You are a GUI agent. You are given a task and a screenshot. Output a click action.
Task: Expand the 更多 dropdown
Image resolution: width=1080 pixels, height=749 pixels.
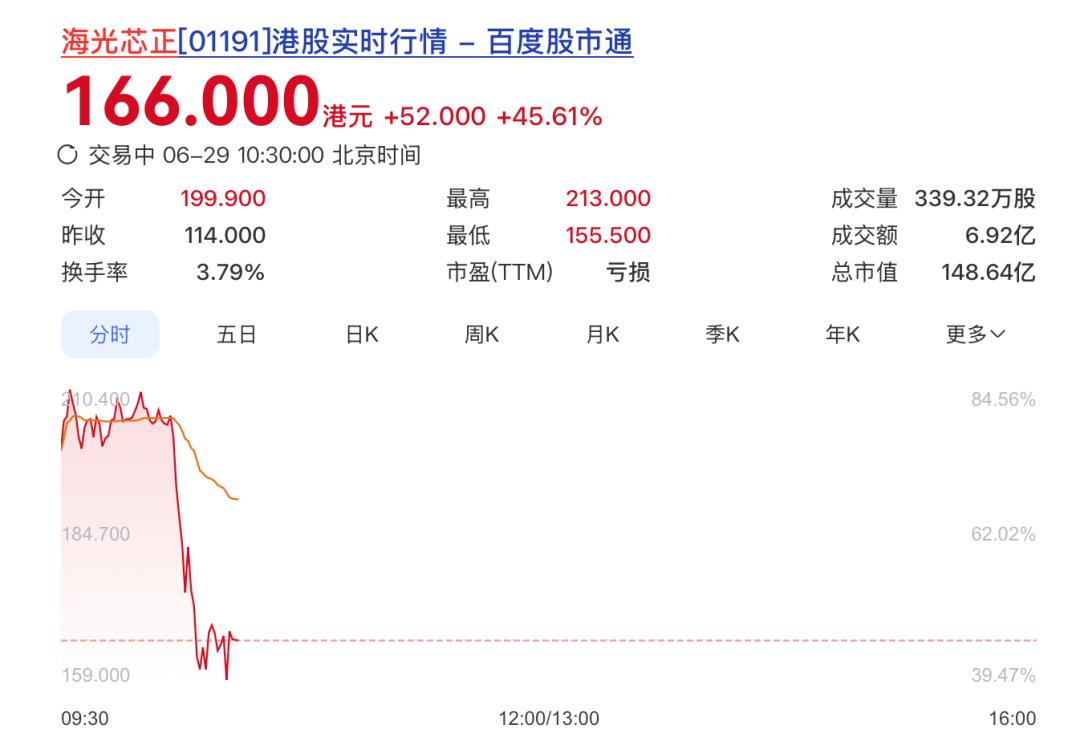[x=975, y=334]
